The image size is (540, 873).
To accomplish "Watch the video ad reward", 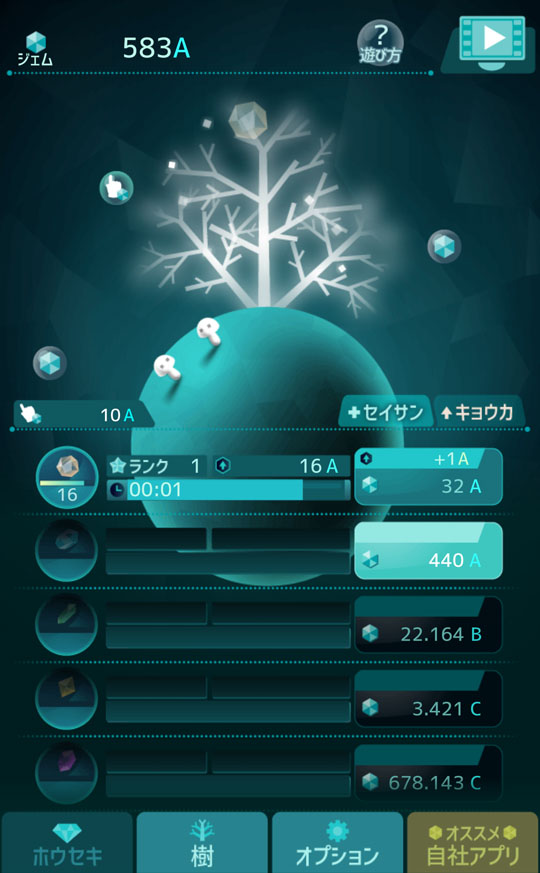I will 492,43.
